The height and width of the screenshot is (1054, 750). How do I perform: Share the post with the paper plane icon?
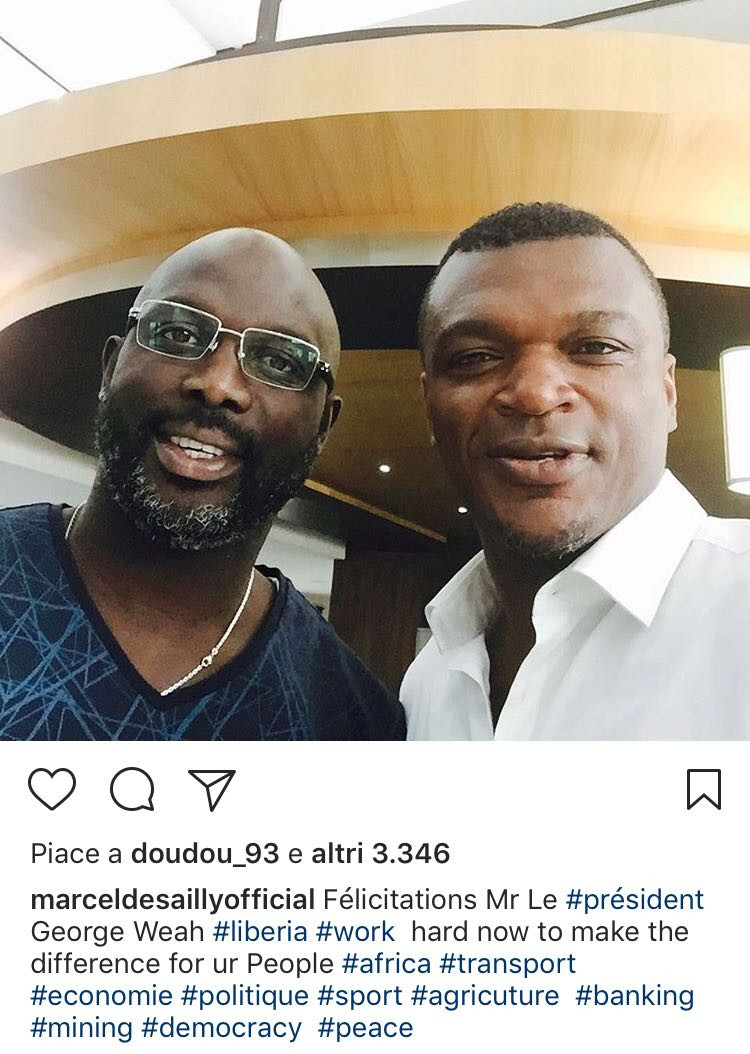[212, 789]
